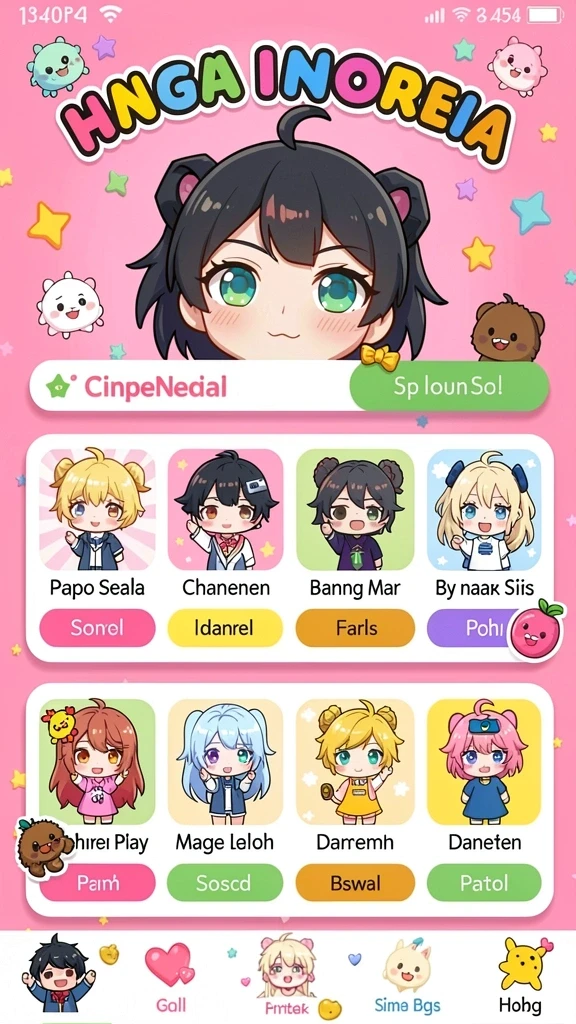Tap the green Sp loun So! button

[x=449, y=385]
